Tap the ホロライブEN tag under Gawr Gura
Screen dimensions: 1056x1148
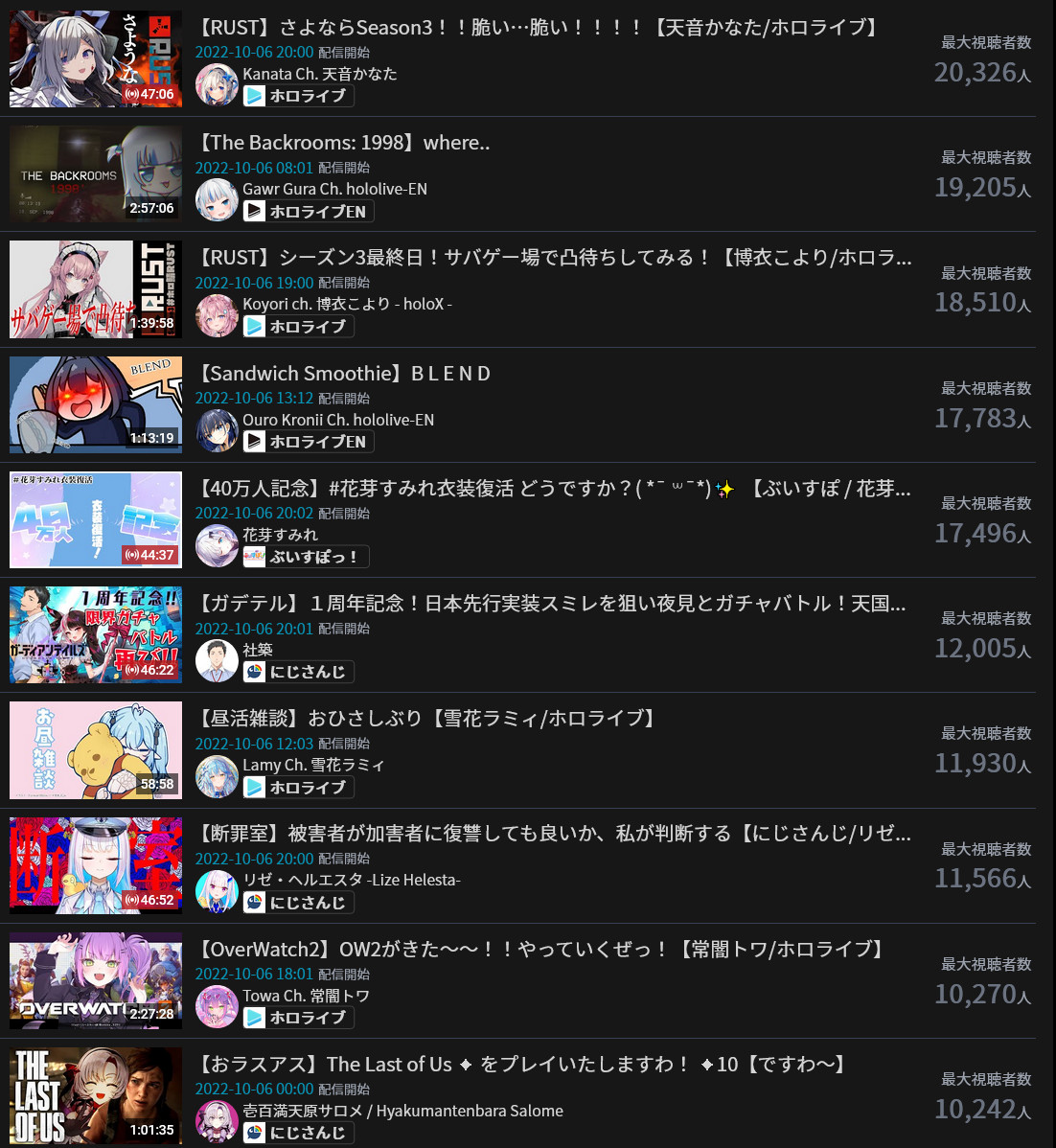307,212
